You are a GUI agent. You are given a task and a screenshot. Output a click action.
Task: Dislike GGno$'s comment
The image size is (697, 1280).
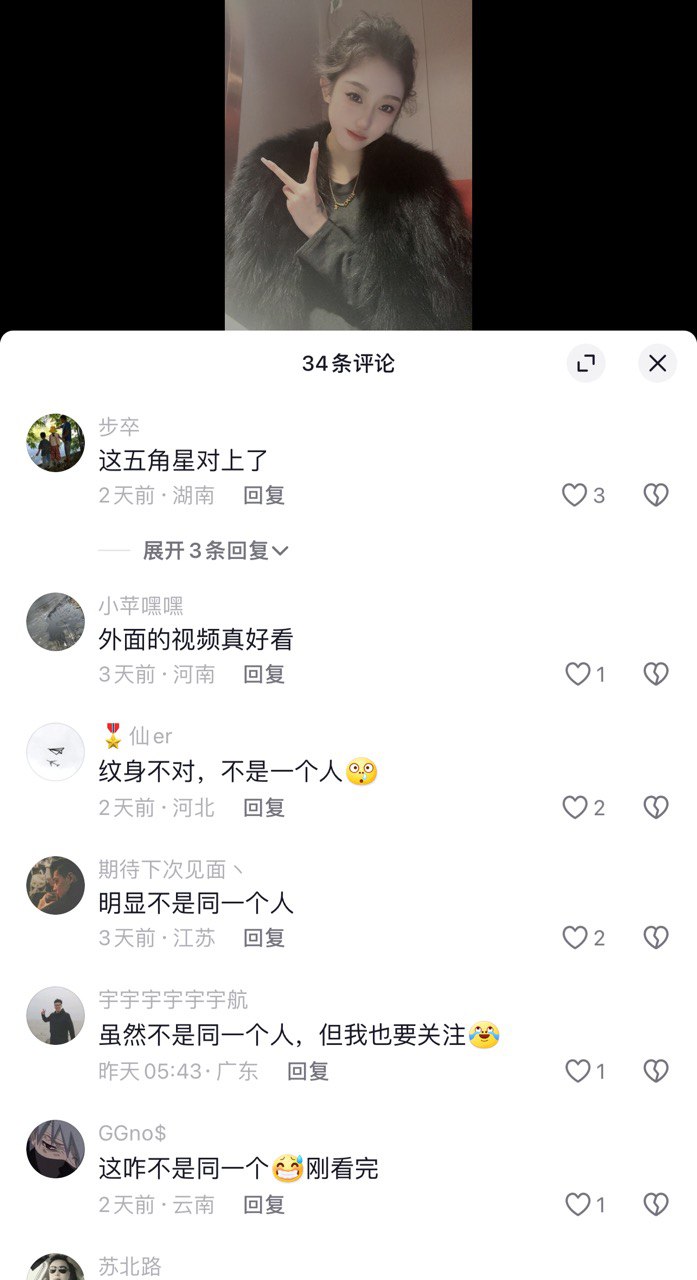pyautogui.click(x=655, y=1205)
